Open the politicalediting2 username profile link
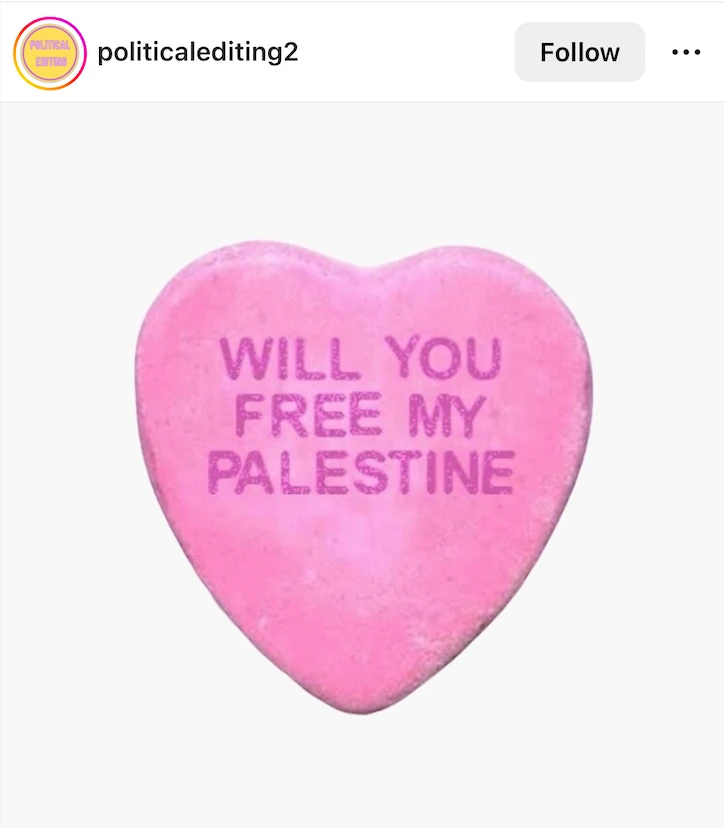Viewport: 724px width, 828px height. click(x=198, y=52)
